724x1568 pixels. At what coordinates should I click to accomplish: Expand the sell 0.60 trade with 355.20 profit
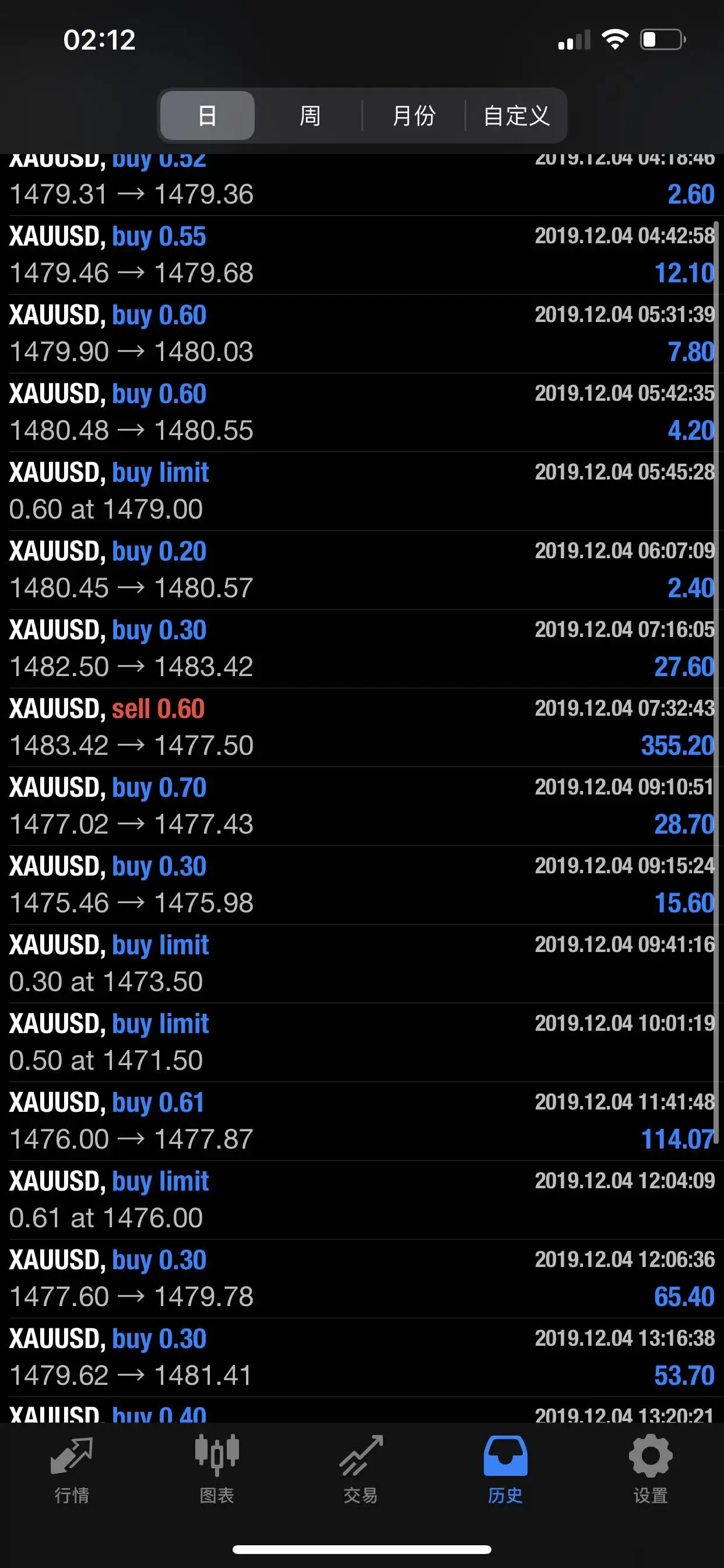362,727
